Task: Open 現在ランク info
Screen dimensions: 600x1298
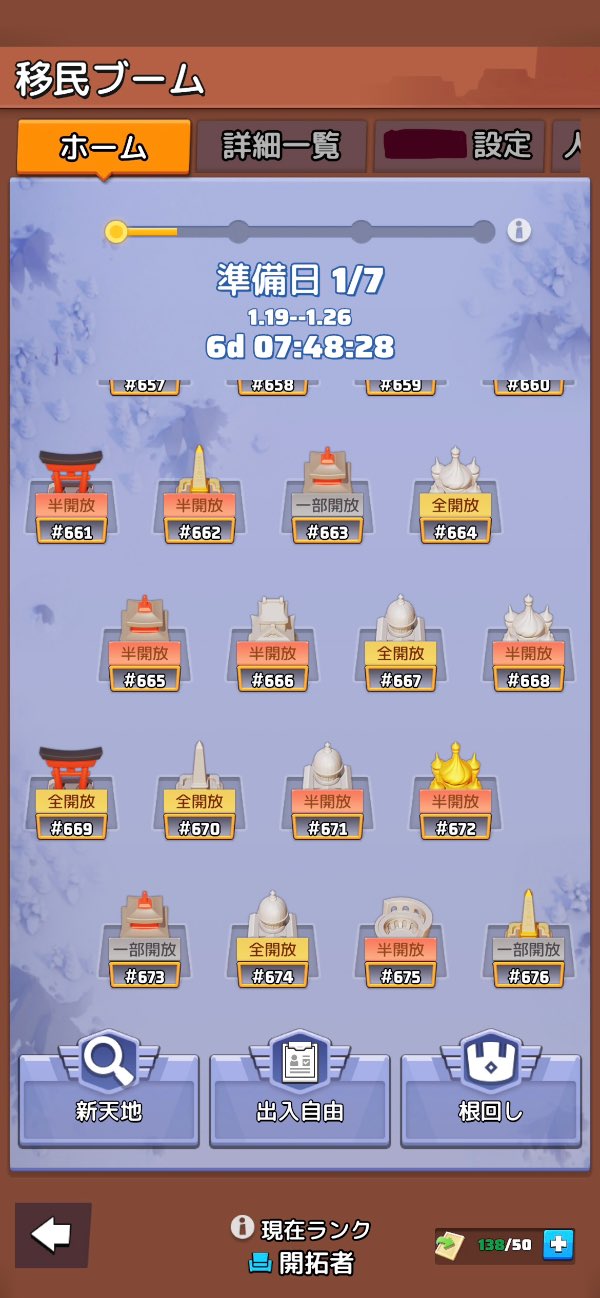Action: click(301, 1229)
